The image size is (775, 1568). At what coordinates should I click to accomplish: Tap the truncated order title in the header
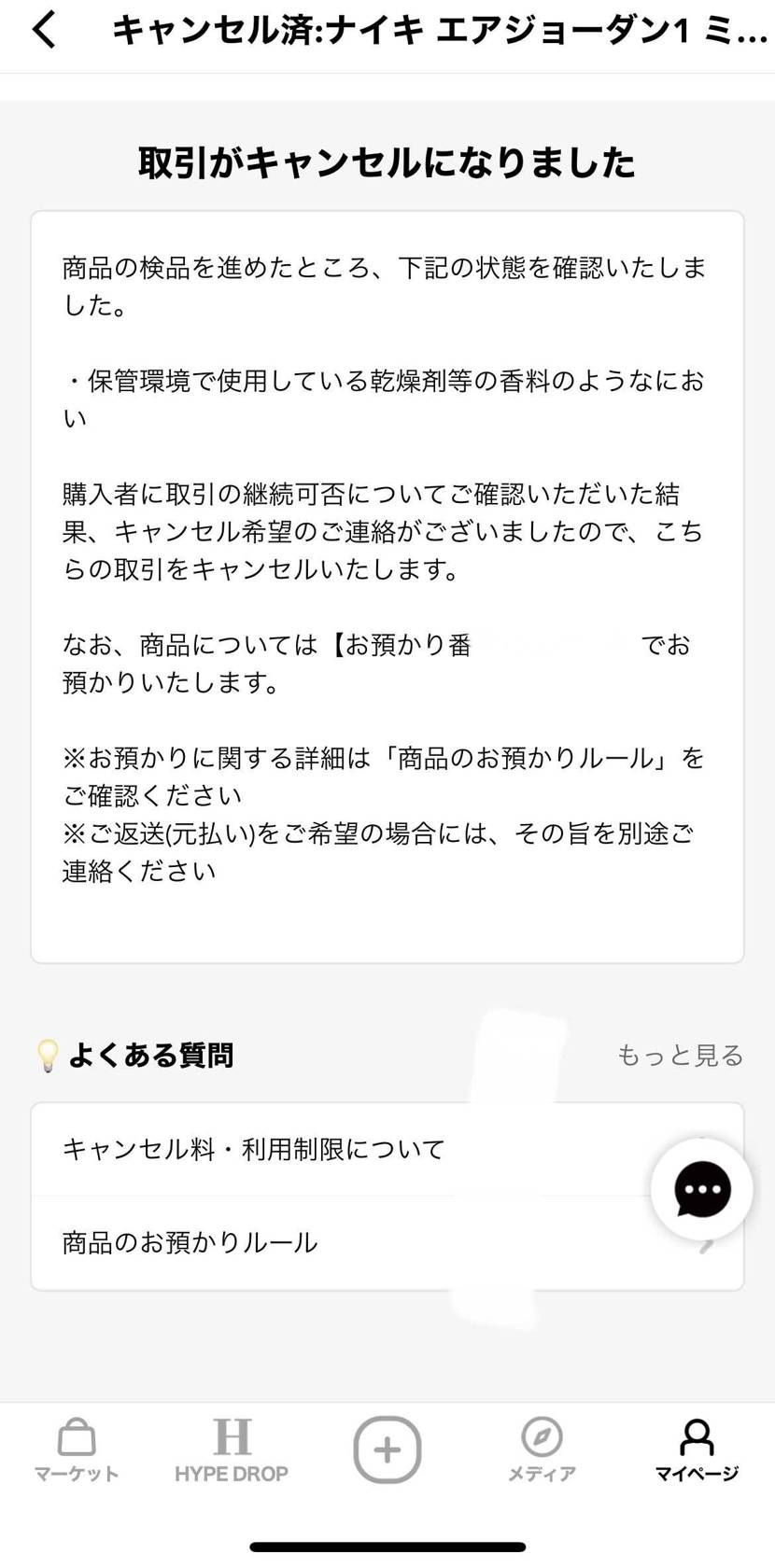tap(430, 31)
